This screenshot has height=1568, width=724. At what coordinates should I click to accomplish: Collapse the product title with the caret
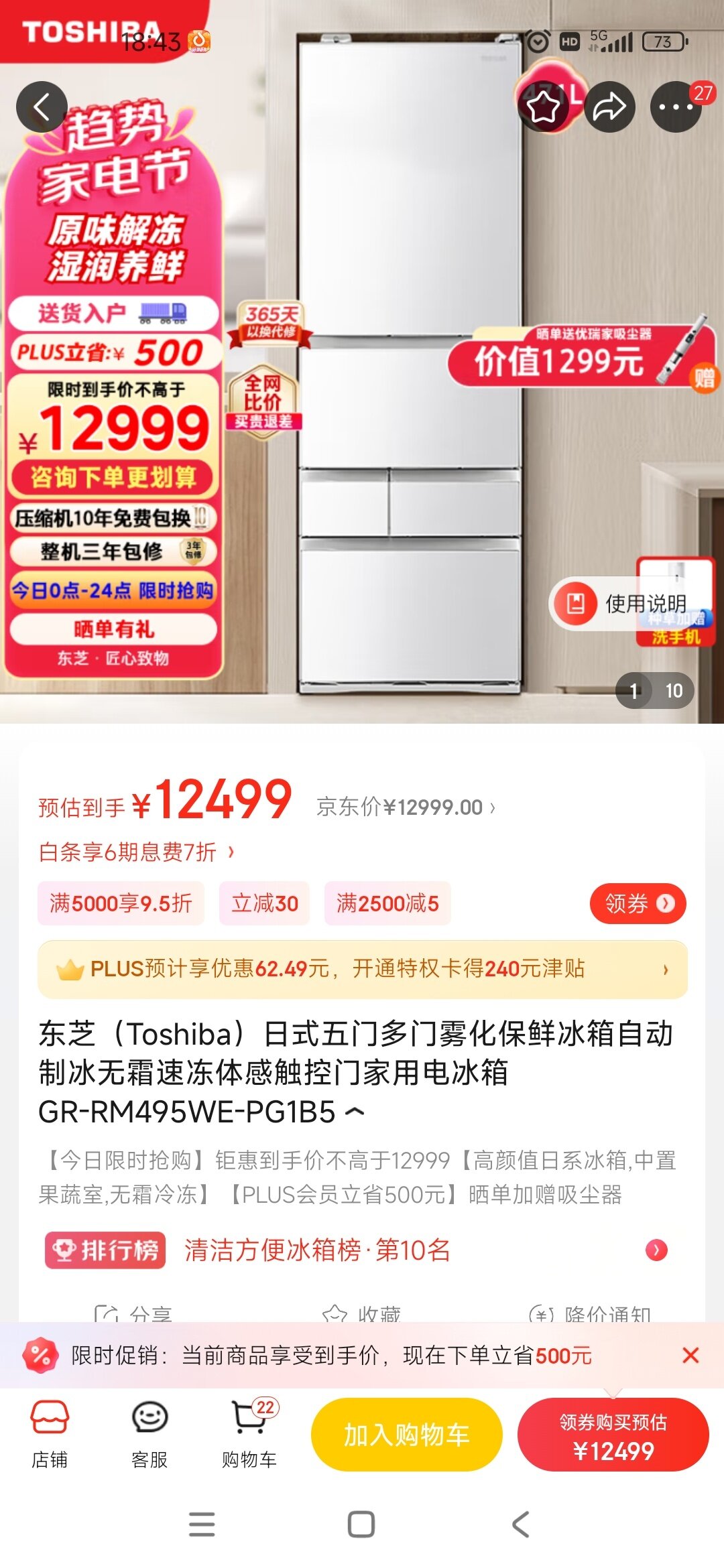point(355,1112)
